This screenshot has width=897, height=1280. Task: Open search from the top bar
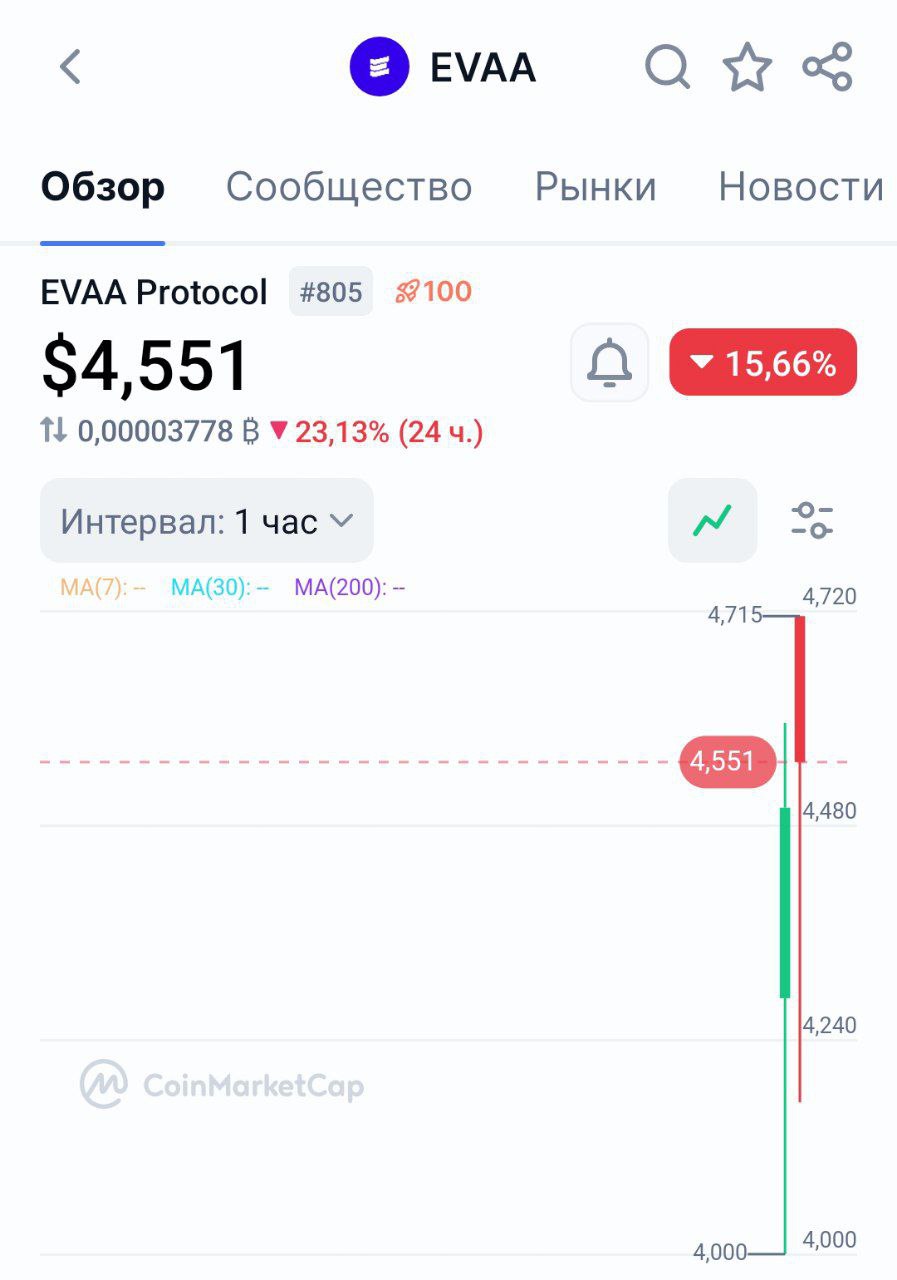[x=667, y=68]
